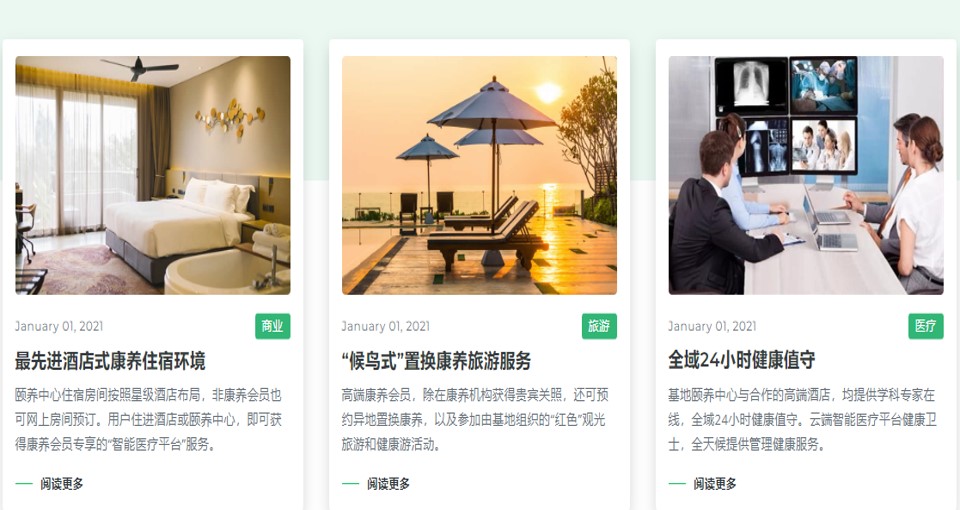Tap 阅读更多 under the 候鸟式 travel article
This screenshot has height=510, width=960.
point(388,484)
